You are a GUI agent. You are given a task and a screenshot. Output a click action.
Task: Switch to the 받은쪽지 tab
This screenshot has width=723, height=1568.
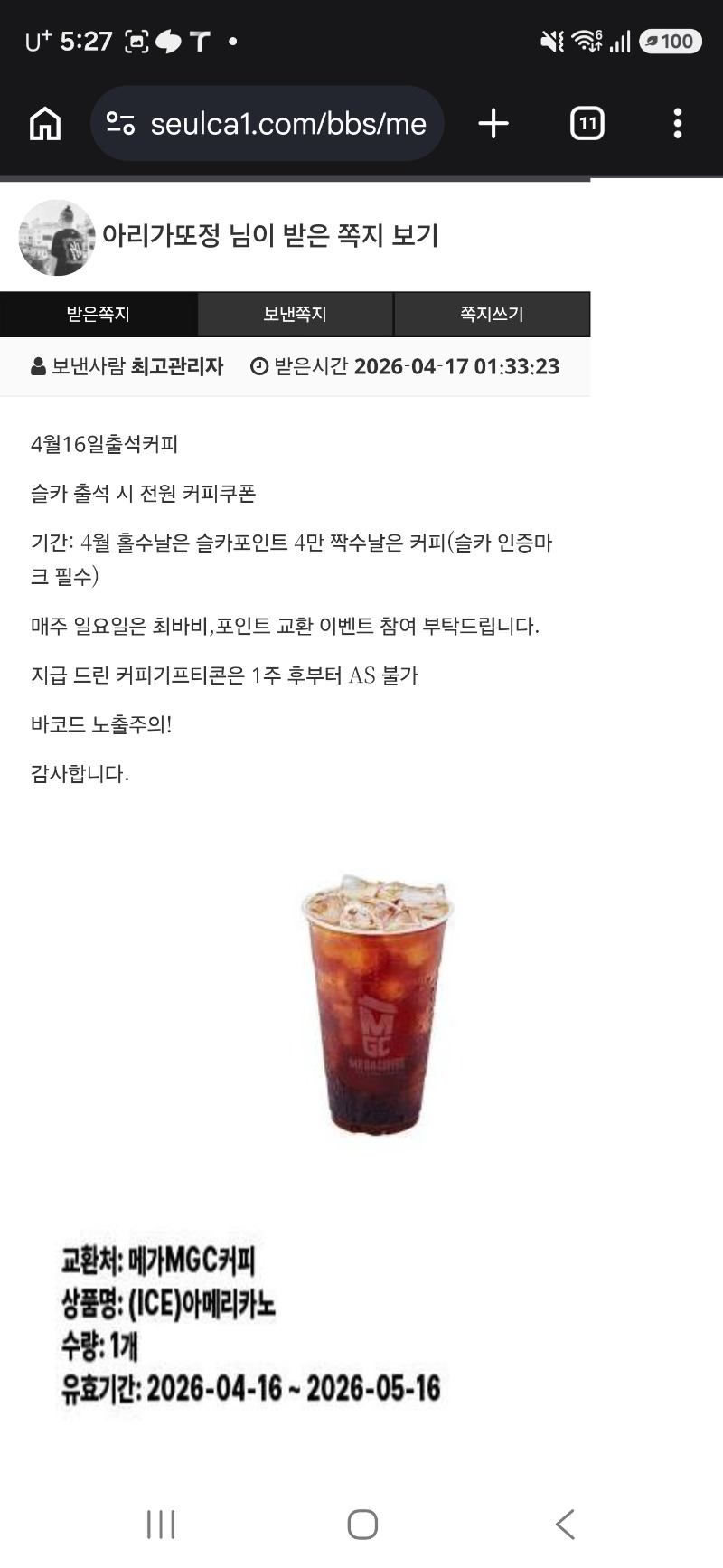click(99, 315)
